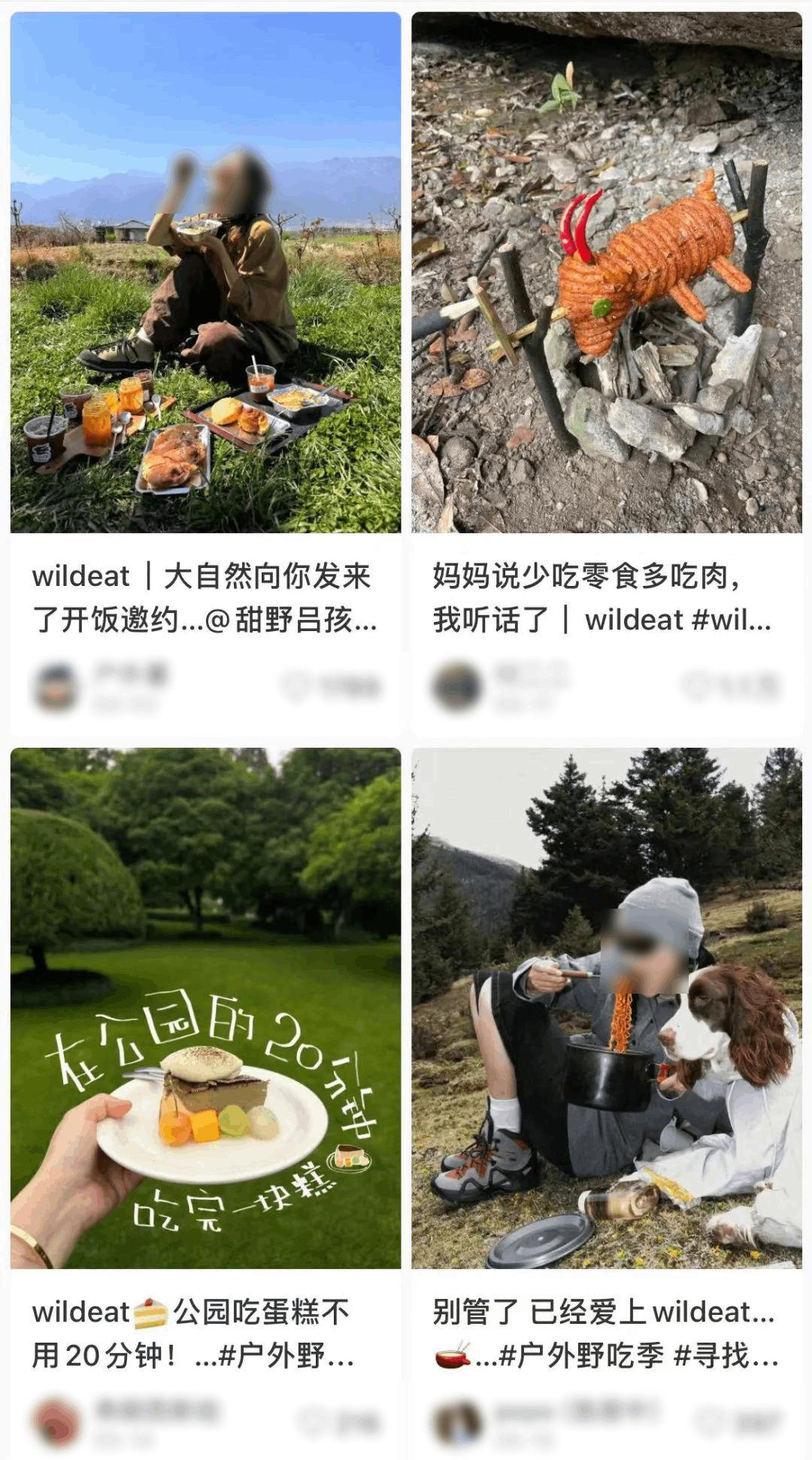Open the post about eating cake in the park

pos(205,1008)
